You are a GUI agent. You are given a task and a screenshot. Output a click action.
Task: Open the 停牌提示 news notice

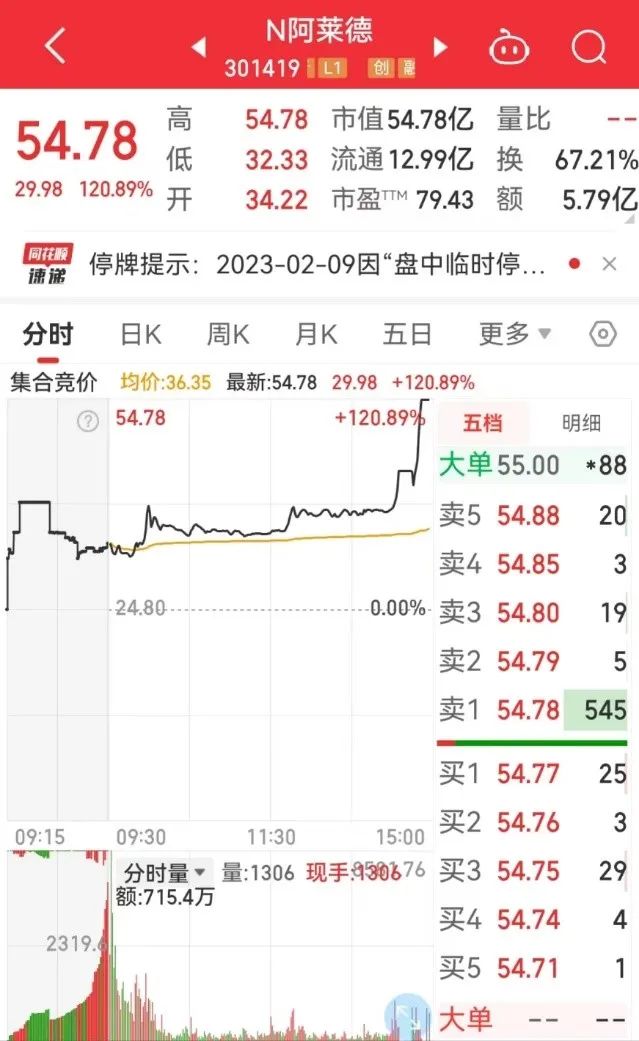click(318, 264)
